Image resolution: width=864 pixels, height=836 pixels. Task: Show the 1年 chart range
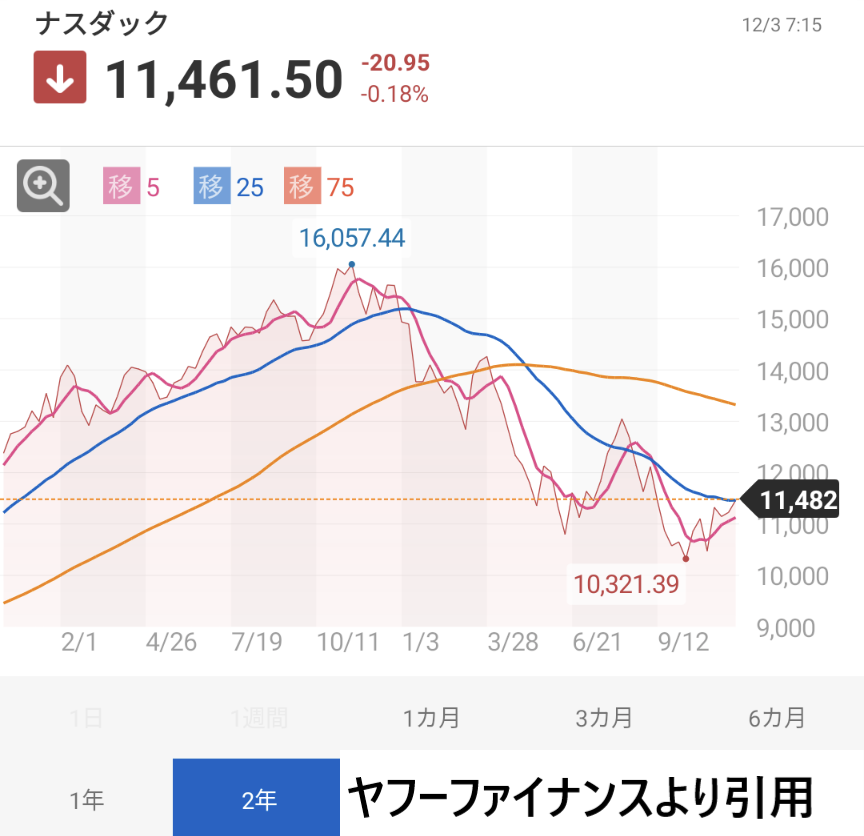pyautogui.click(x=87, y=799)
